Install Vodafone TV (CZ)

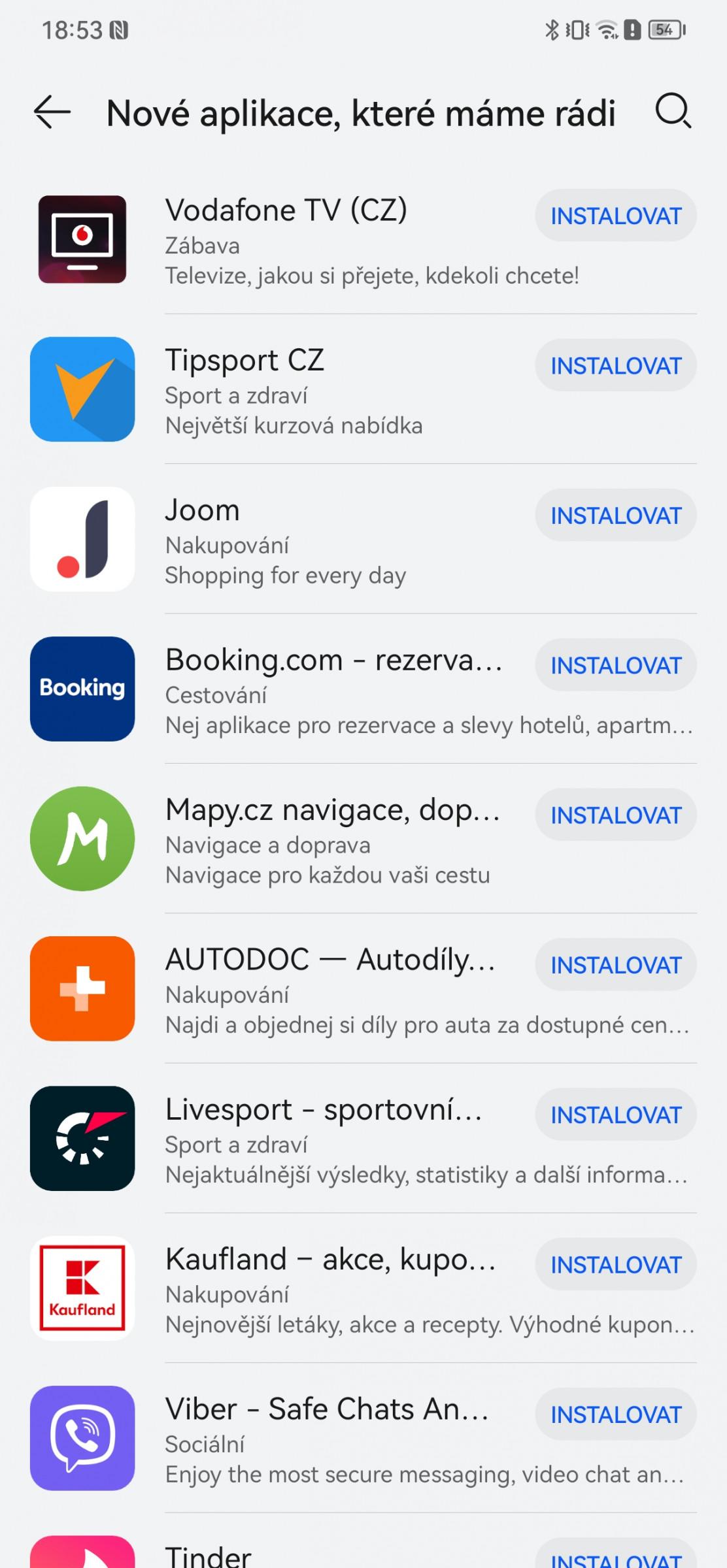(616, 216)
